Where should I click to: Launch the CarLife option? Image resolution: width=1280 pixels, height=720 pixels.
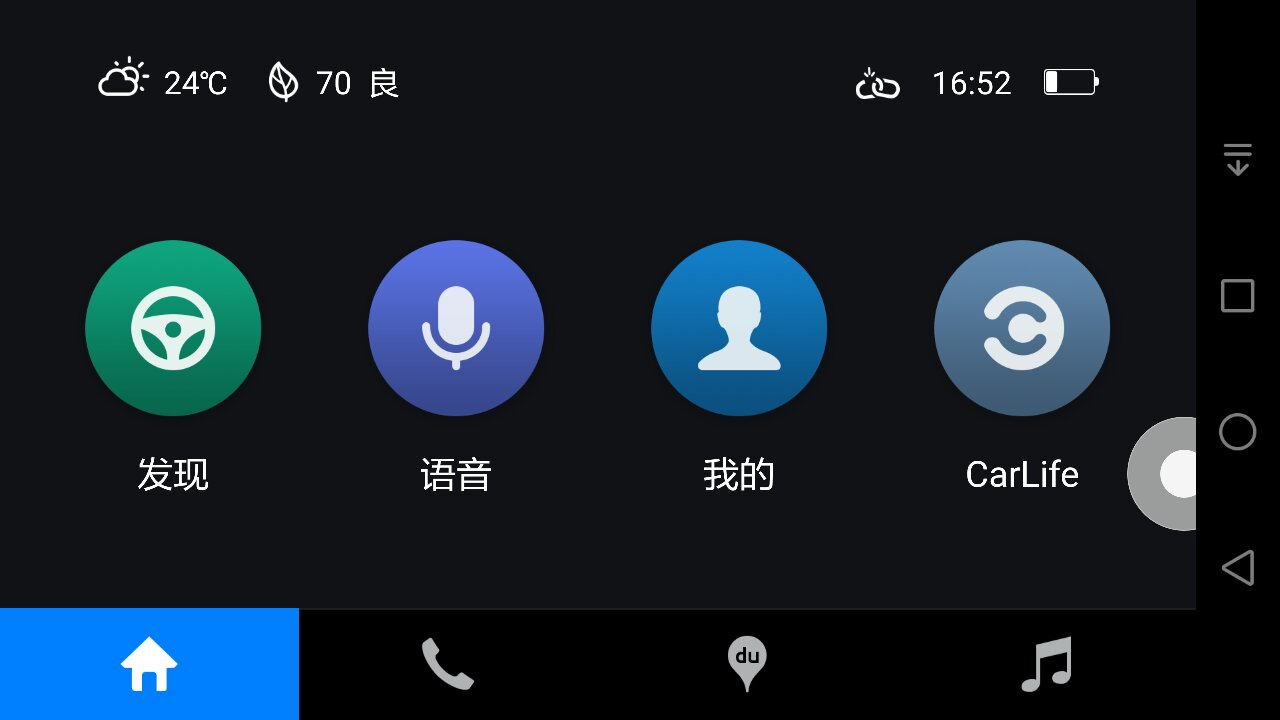coord(1022,328)
